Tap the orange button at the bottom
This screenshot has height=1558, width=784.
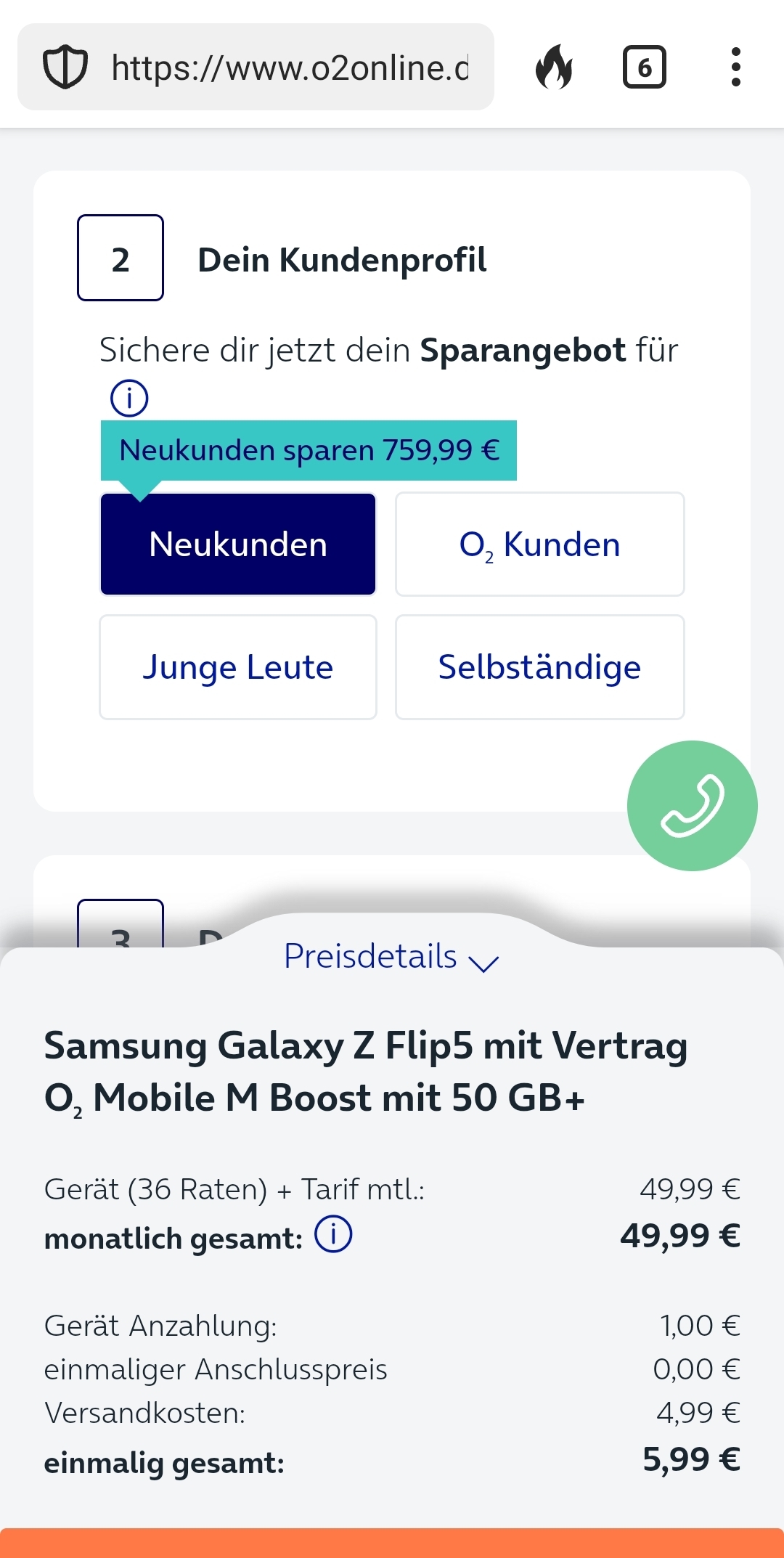point(392,1543)
